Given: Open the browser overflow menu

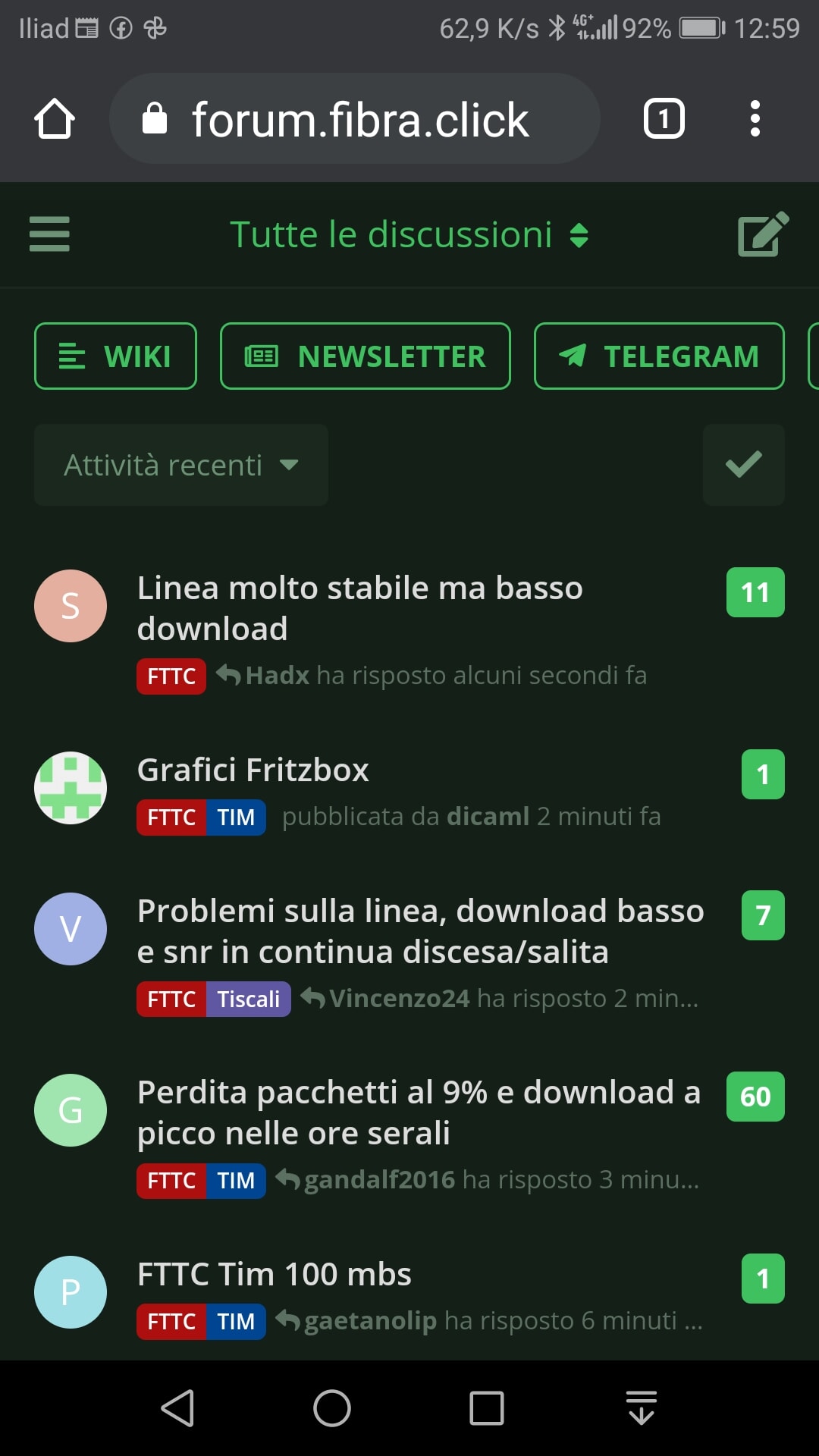Looking at the screenshot, I should (x=755, y=119).
